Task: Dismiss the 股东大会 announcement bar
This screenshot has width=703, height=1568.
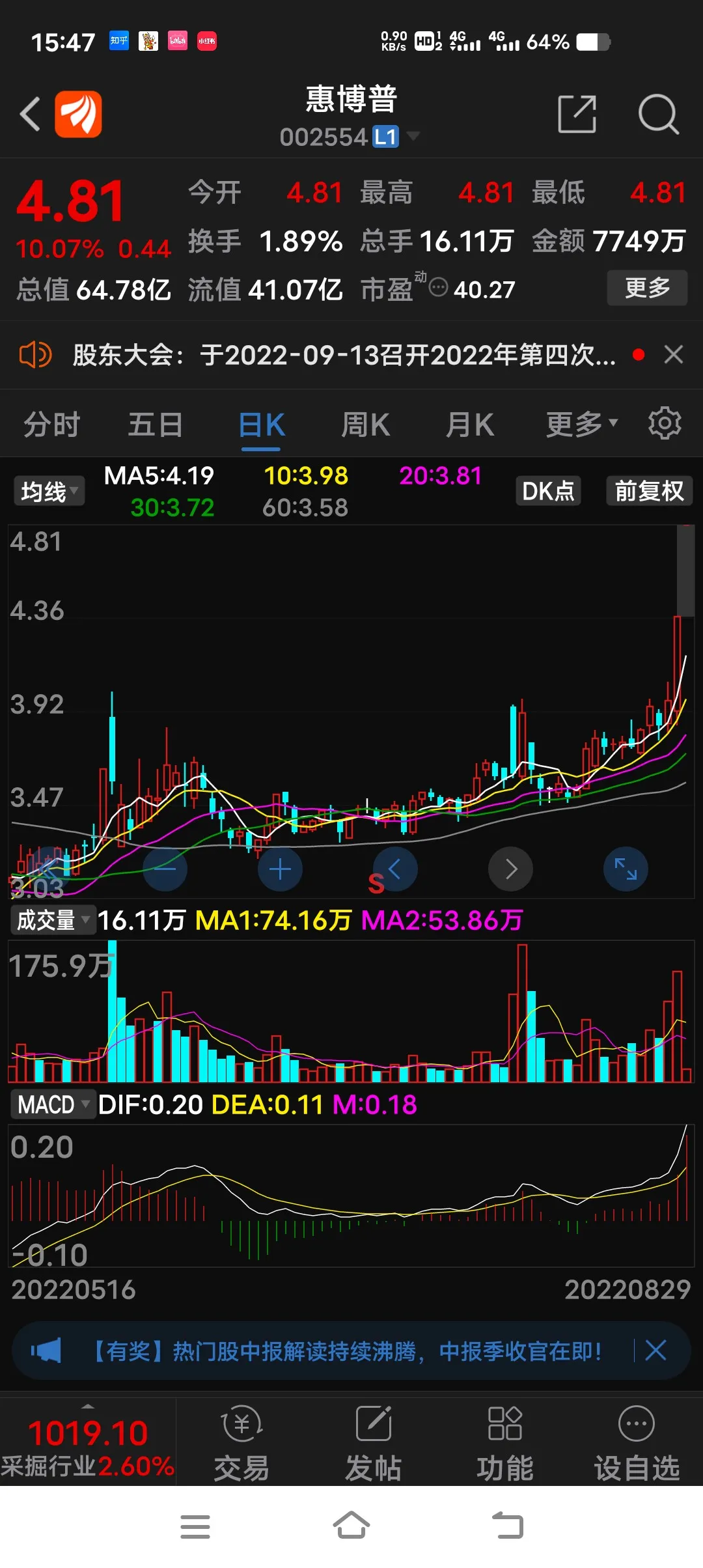Action: point(673,355)
